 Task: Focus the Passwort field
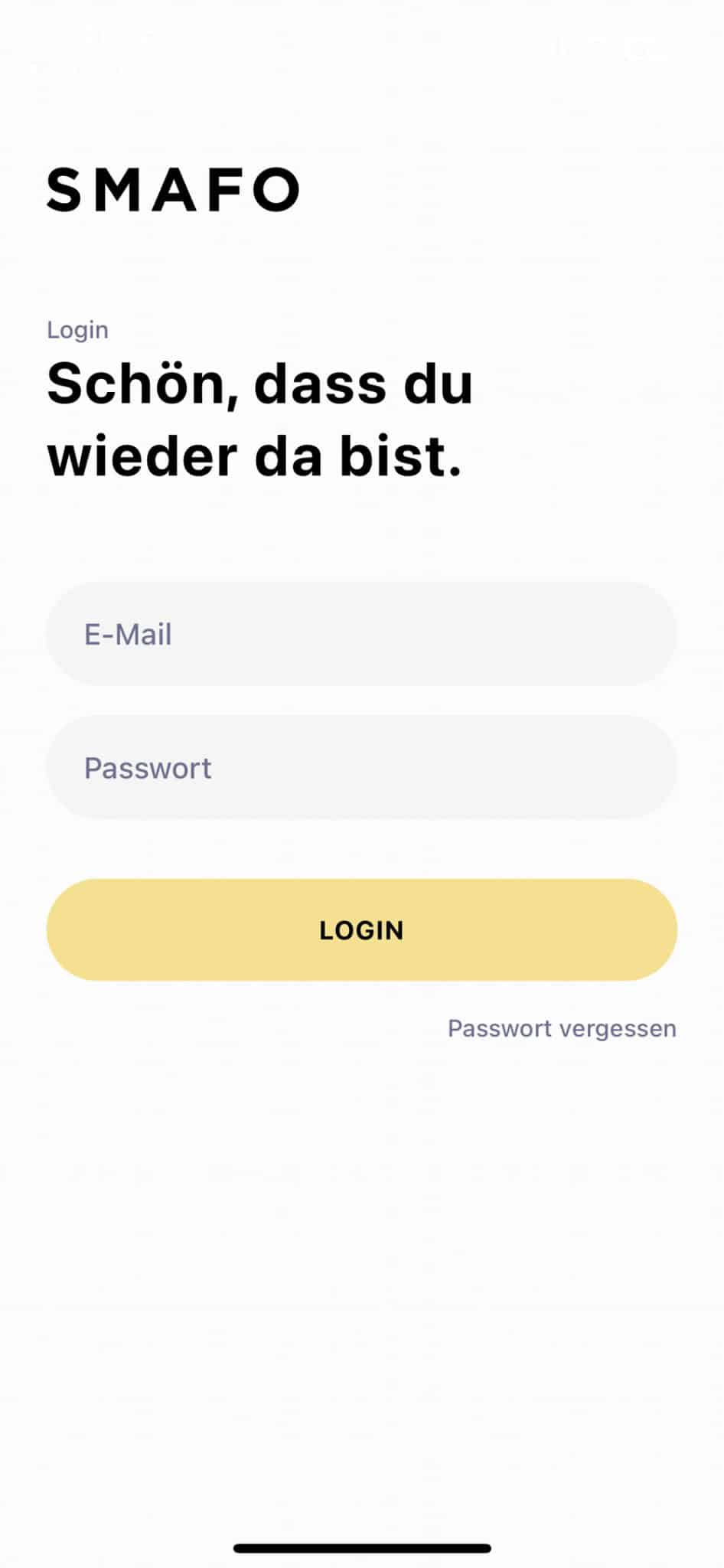(x=362, y=767)
